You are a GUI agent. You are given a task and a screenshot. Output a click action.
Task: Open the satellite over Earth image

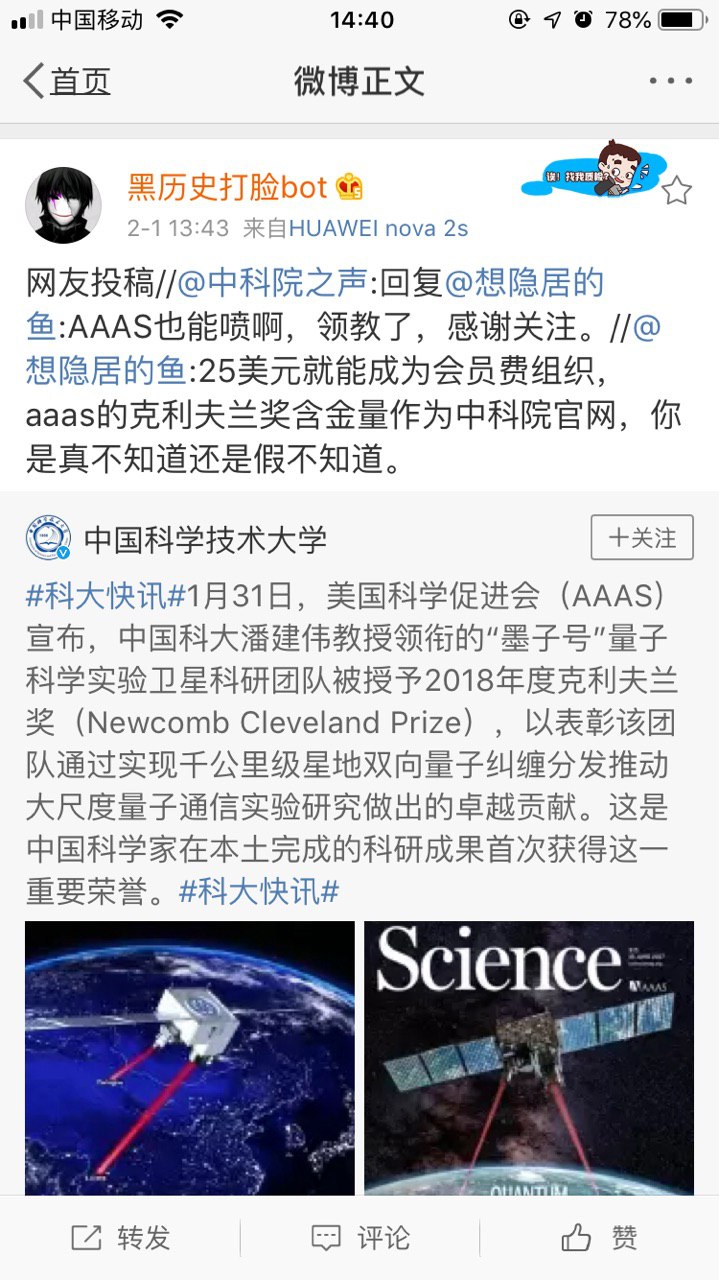click(190, 1057)
